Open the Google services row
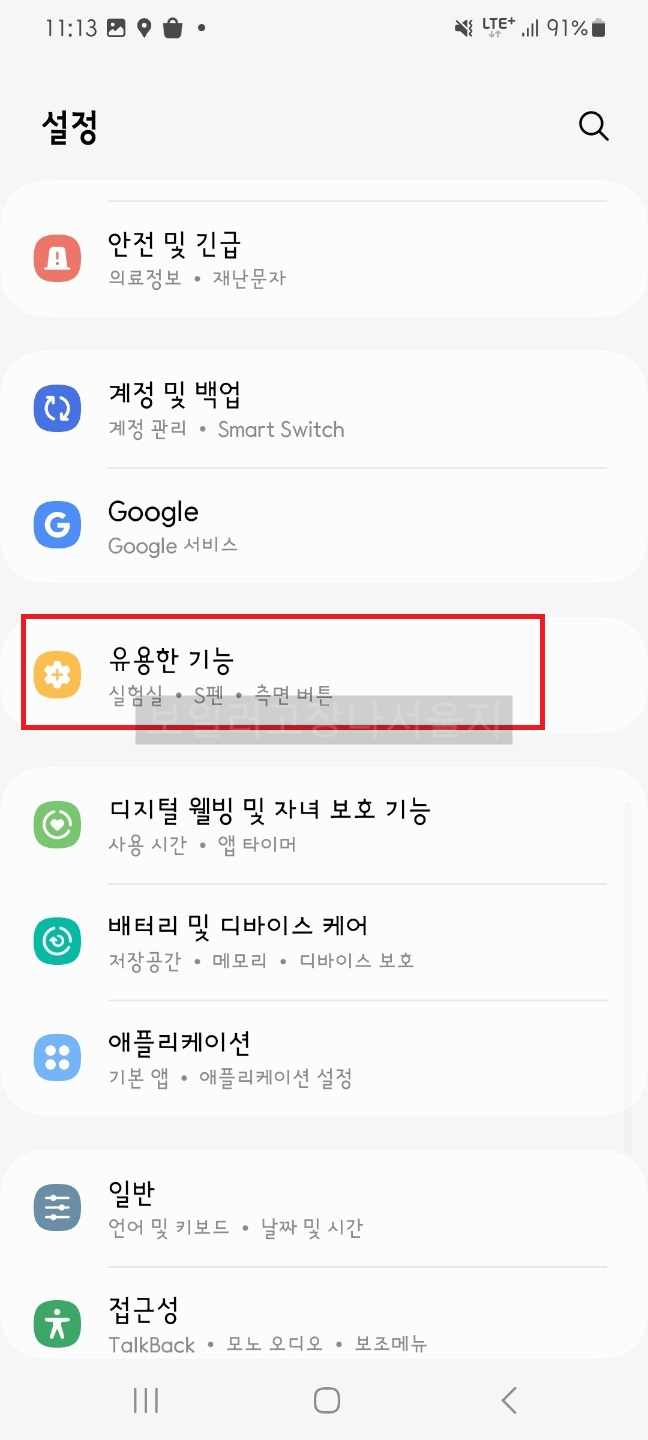 click(324, 527)
